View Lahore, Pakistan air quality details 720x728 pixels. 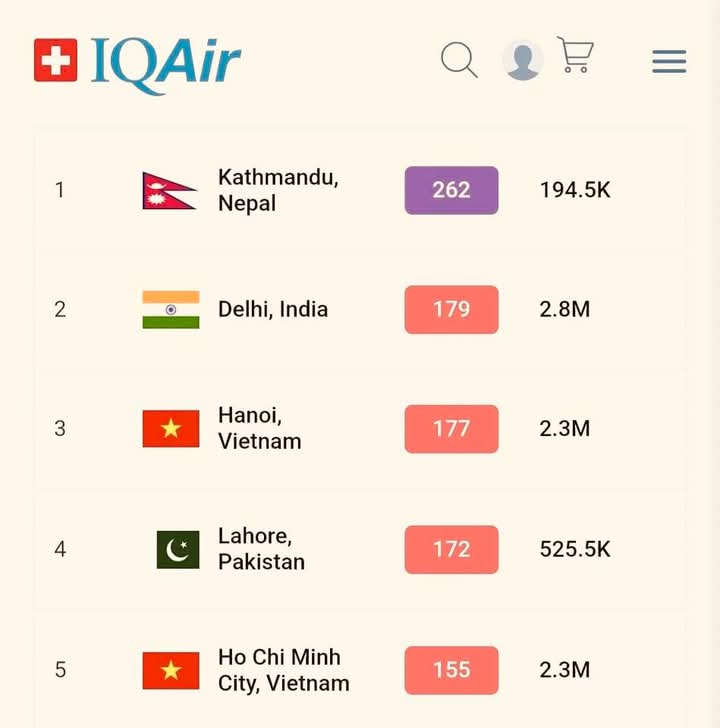pyautogui.click(x=262, y=549)
